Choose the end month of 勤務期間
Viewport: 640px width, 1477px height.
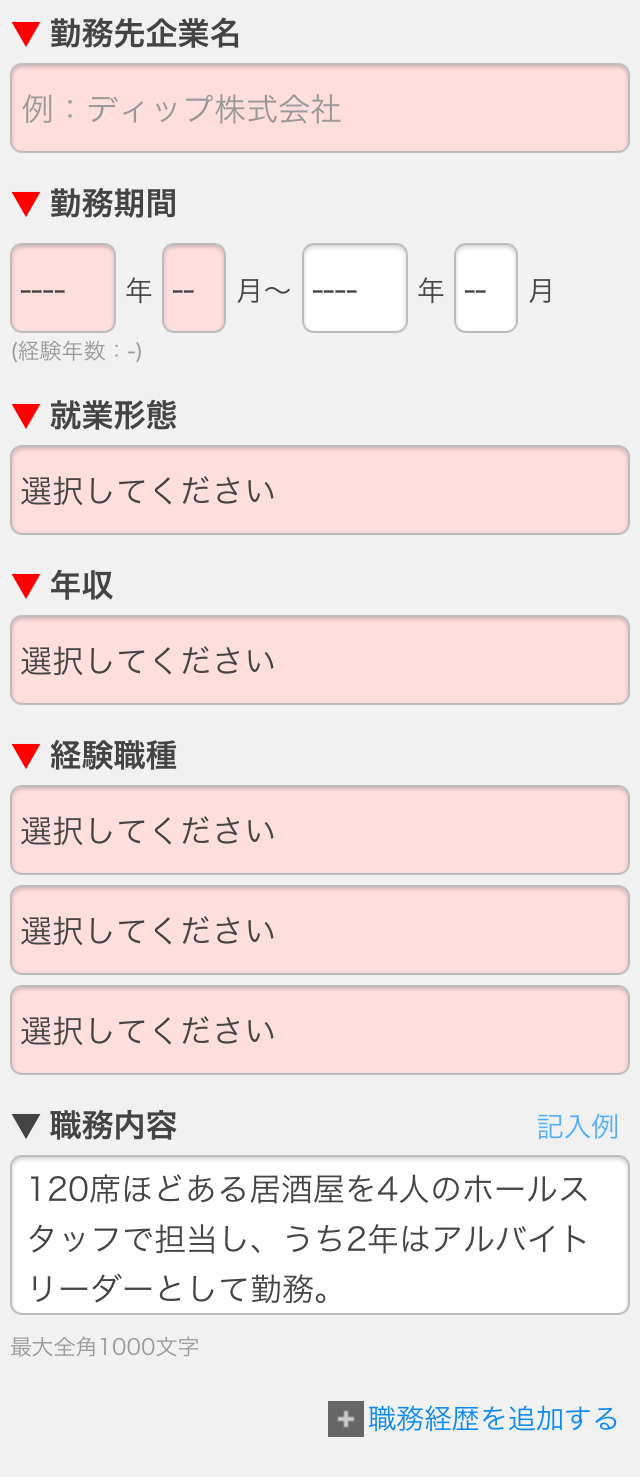tap(486, 288)
